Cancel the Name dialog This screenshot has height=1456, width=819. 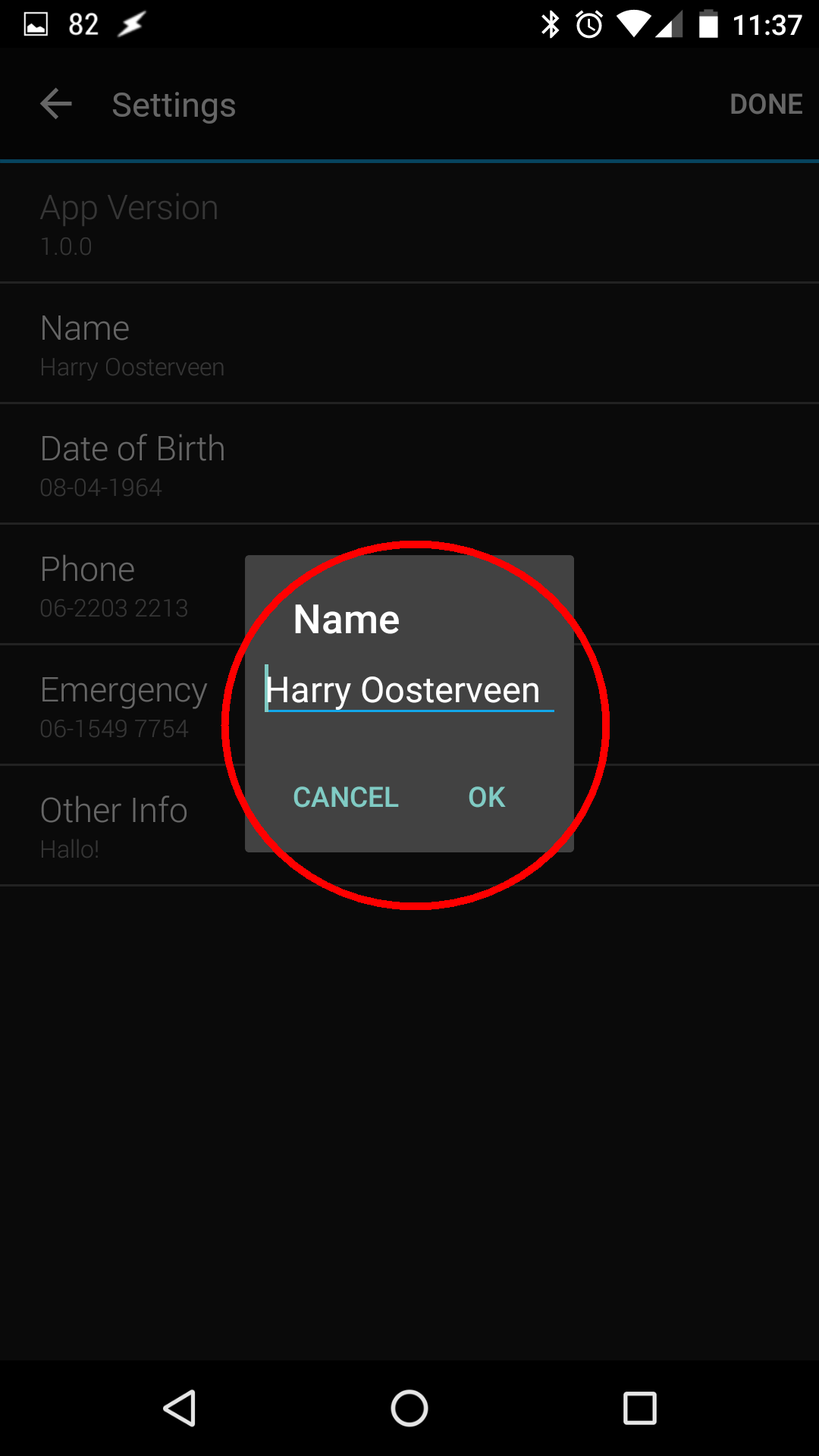[x=346, y=797]
